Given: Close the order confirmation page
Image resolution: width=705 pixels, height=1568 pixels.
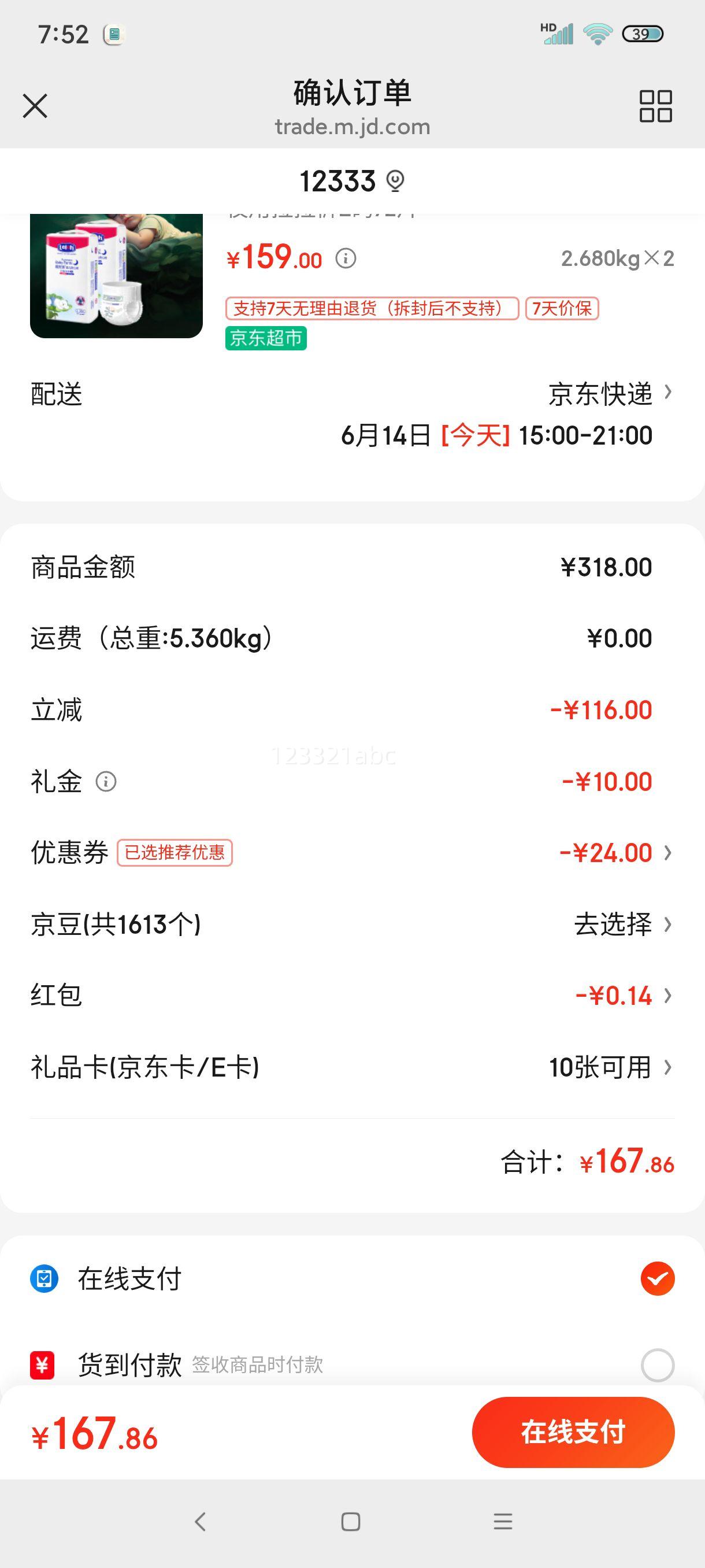Looking at the screenshot, I should [35, 106].
